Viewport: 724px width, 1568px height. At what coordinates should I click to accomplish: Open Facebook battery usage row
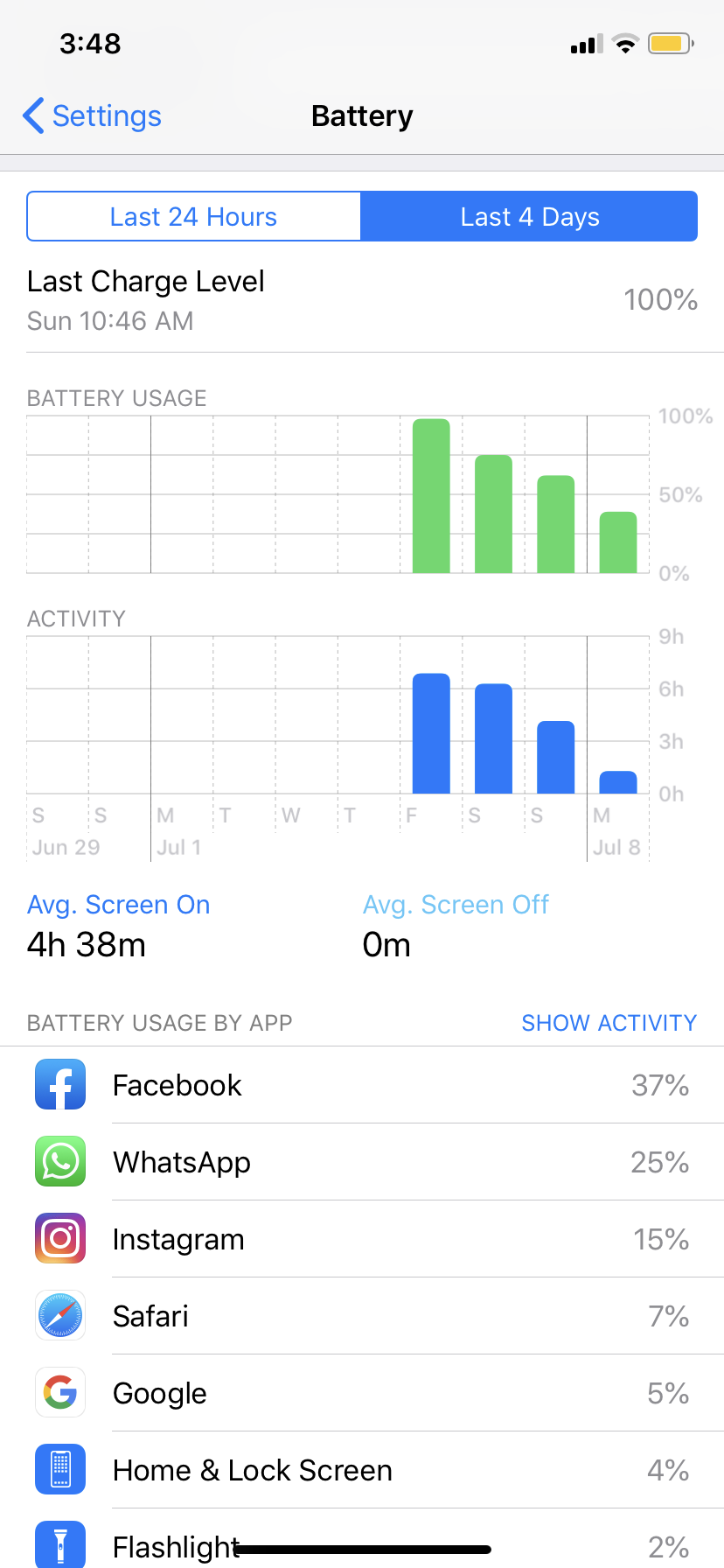(362, 1085)
